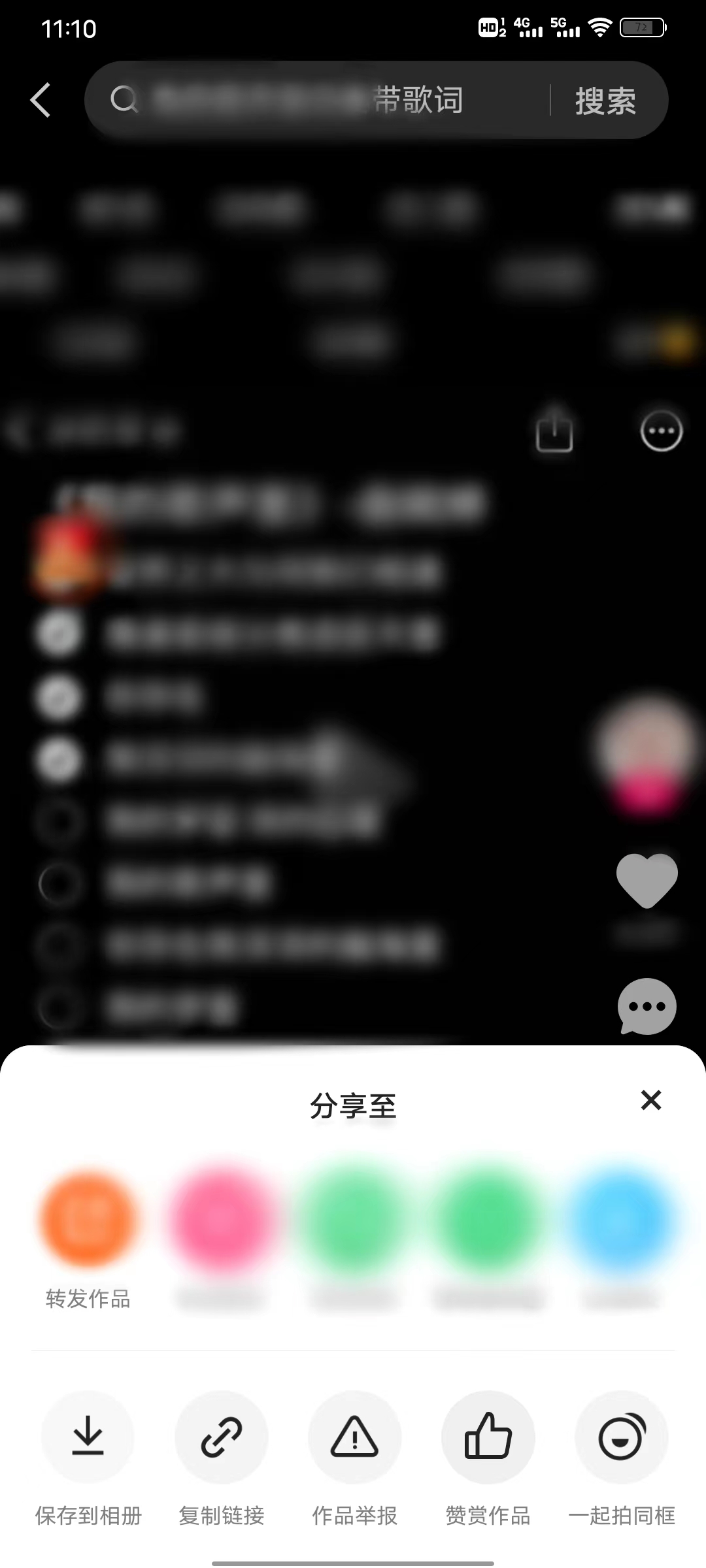This screenshot has height=1568, width=706.
Task: Tap the magnifier icon in the search bar
Action: [x=126, y=101]
